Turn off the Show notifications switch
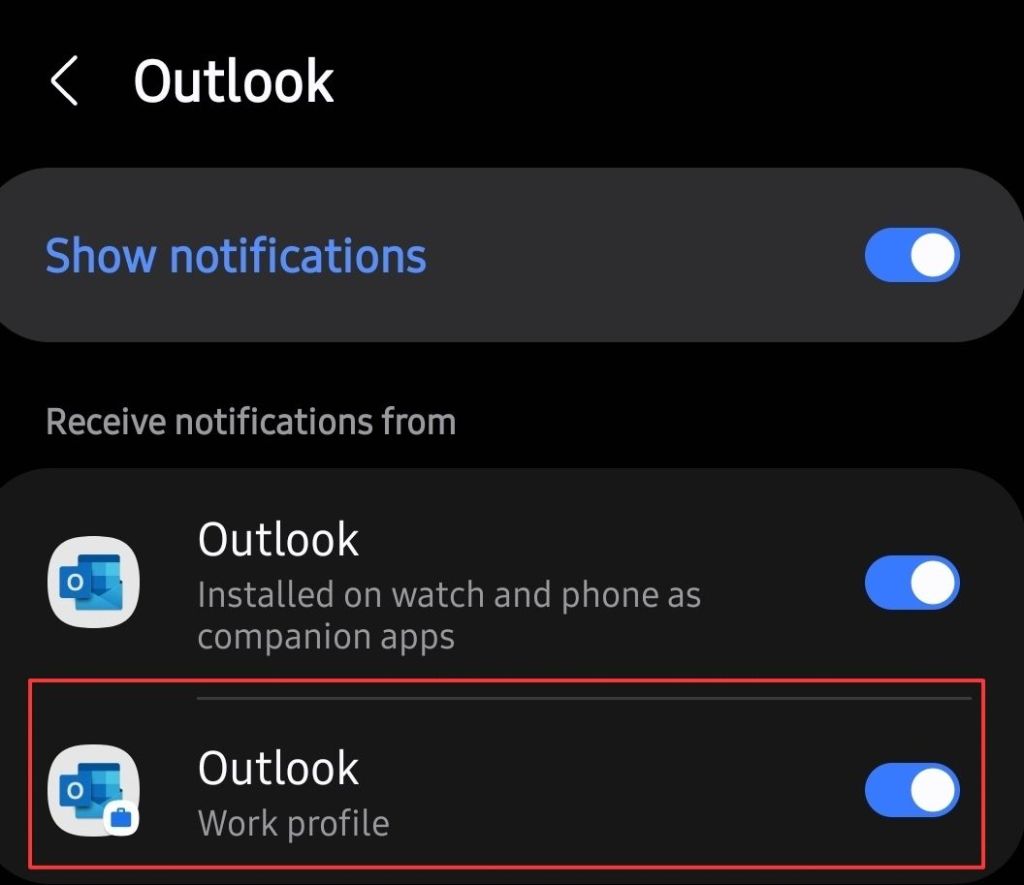 (x=911, y=256)
